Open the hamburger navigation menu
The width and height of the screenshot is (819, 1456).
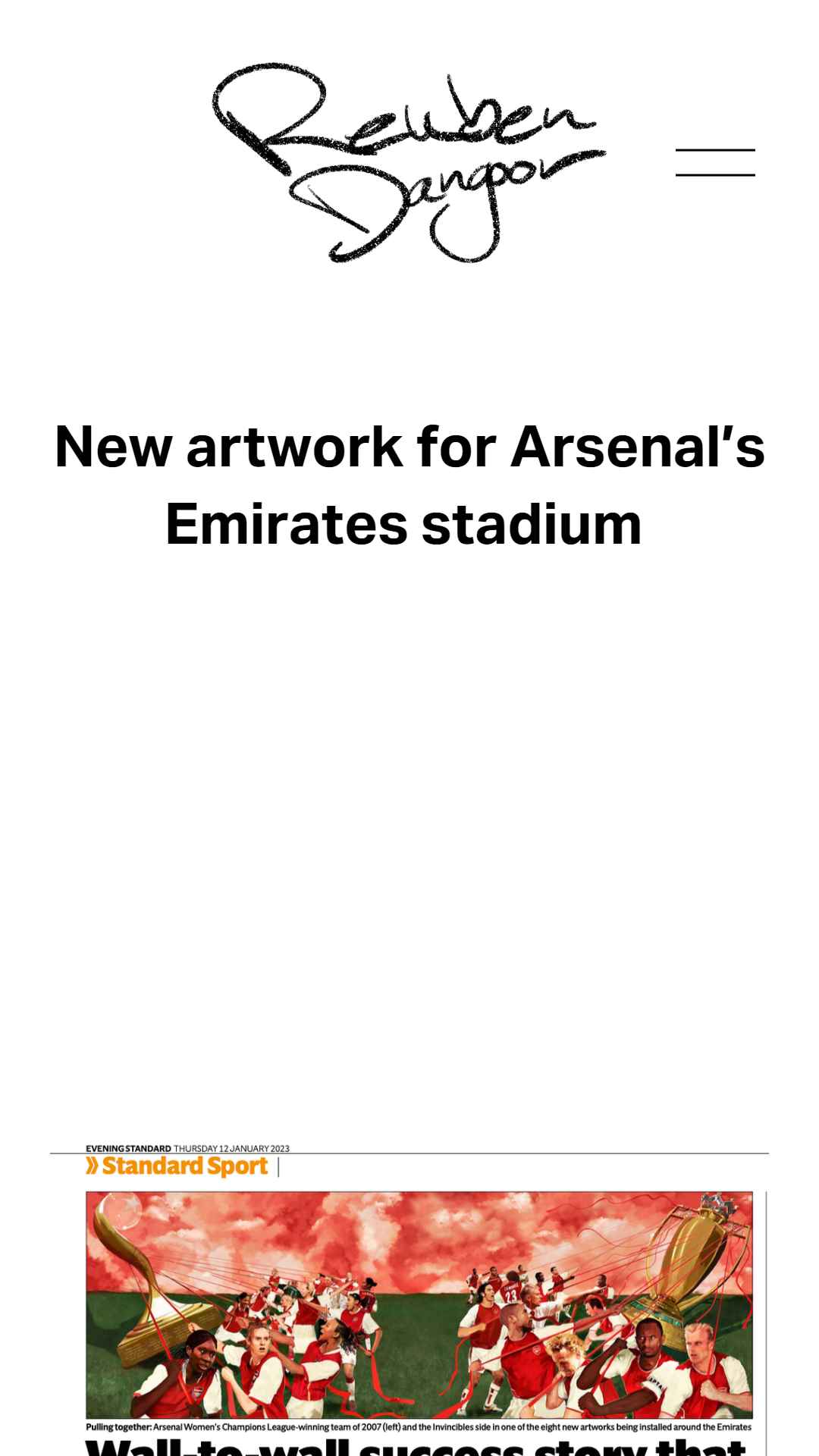(714, 163)
